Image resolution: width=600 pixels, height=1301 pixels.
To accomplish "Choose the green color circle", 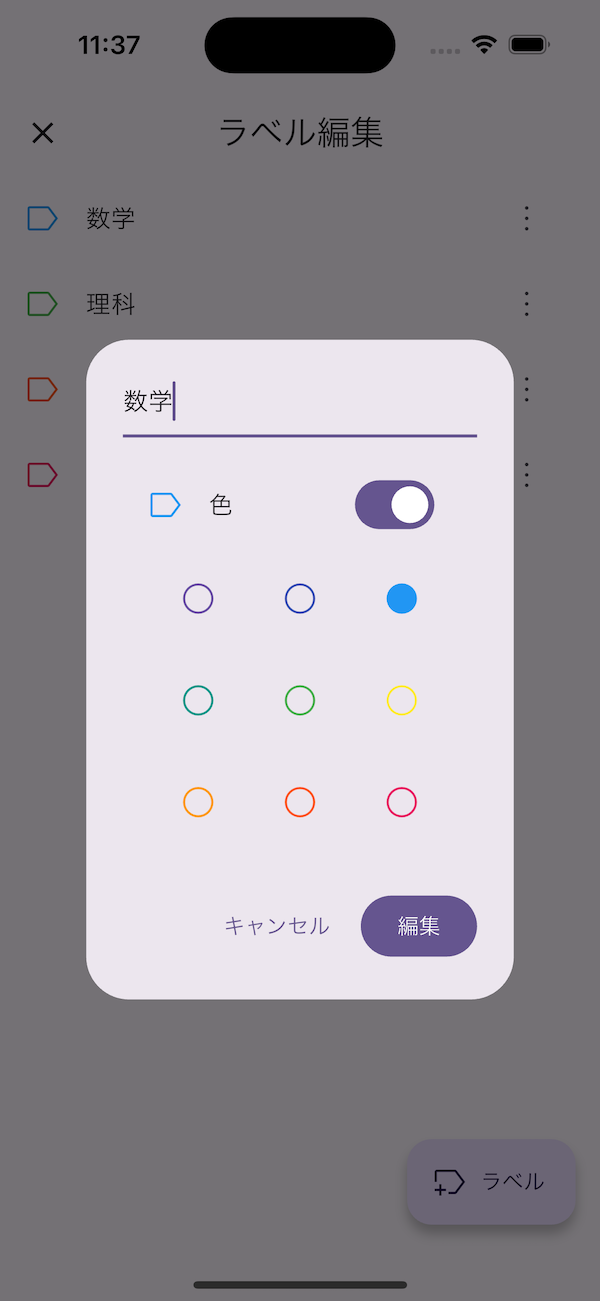I will 300,700.
